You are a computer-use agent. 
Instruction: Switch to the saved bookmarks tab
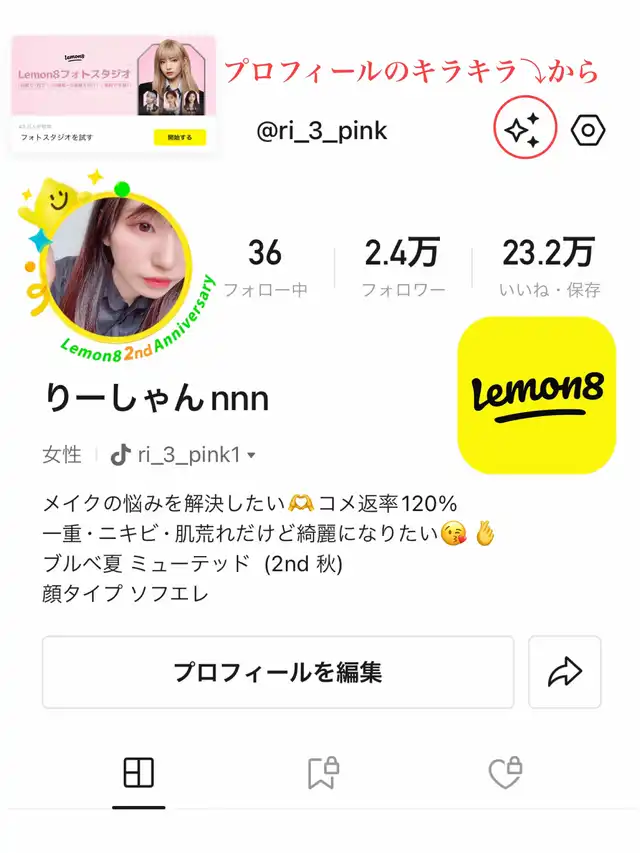click(322, 772)
